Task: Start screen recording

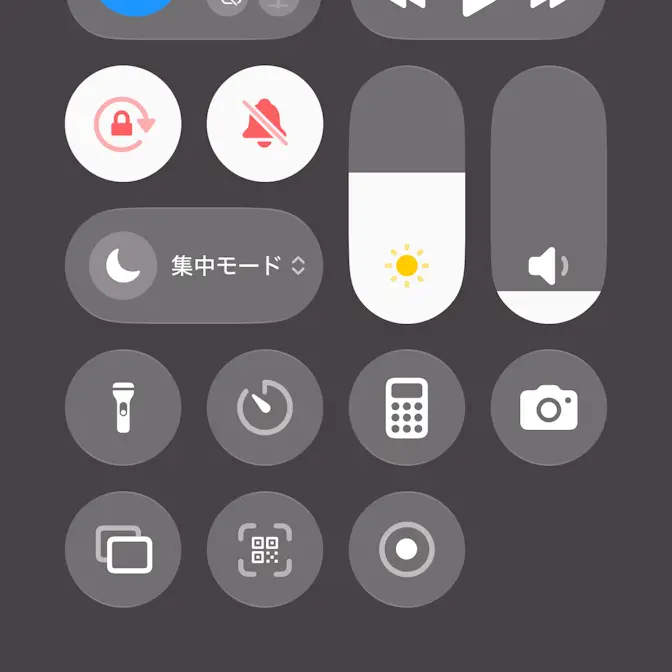Action: pyautogui.click(x=406, y=549)
